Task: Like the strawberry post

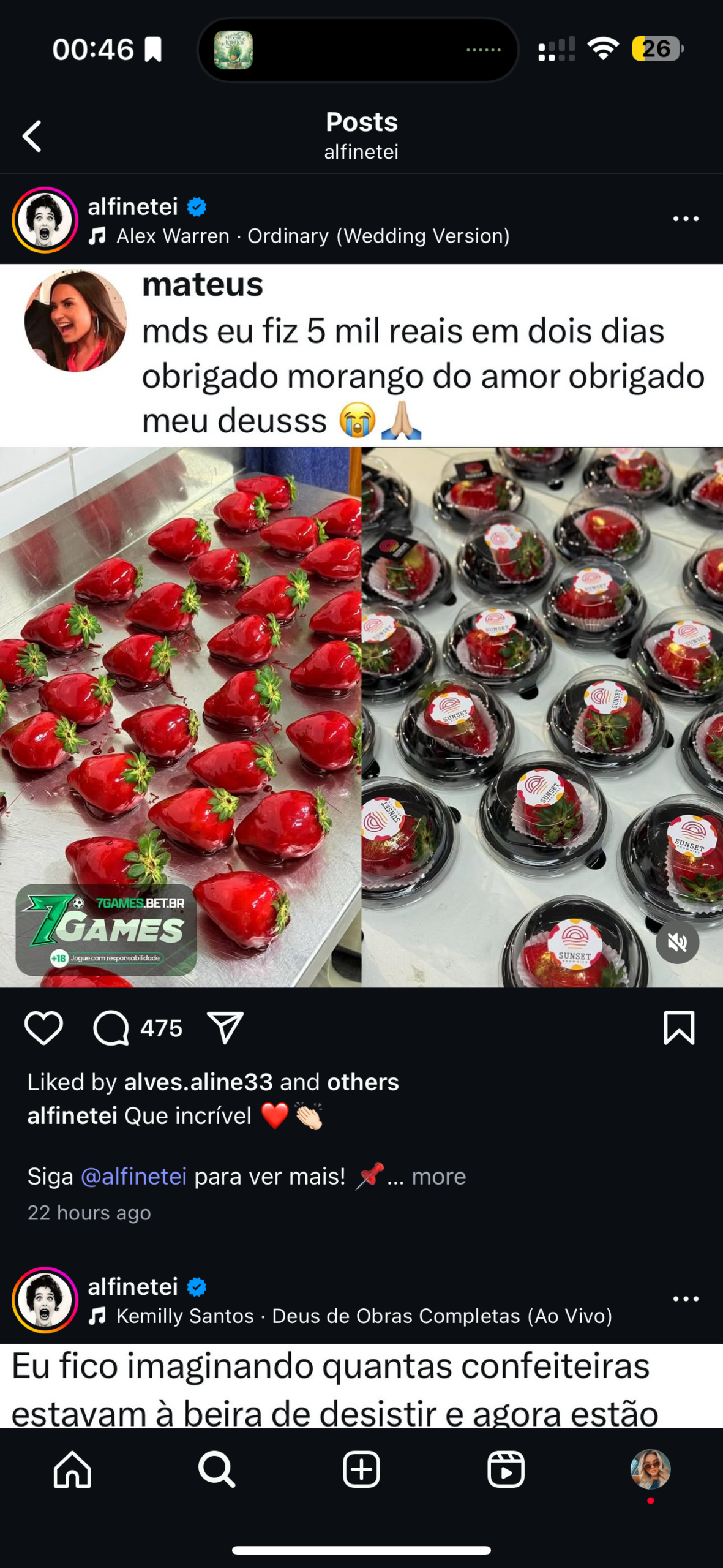Action: 43,1028
